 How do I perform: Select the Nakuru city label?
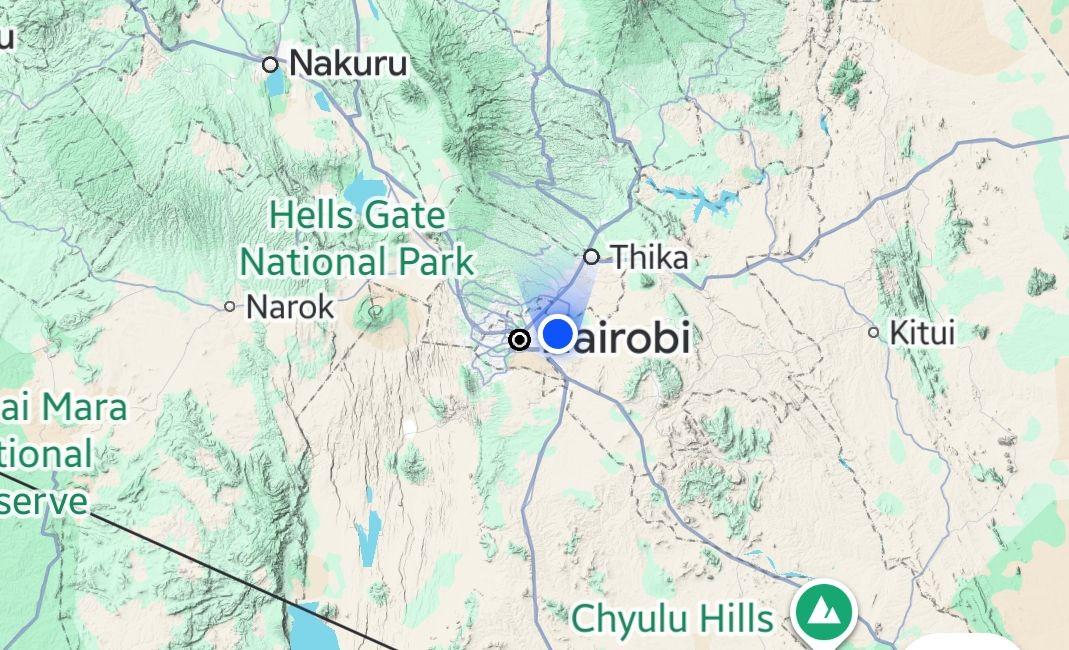(347, 65)
